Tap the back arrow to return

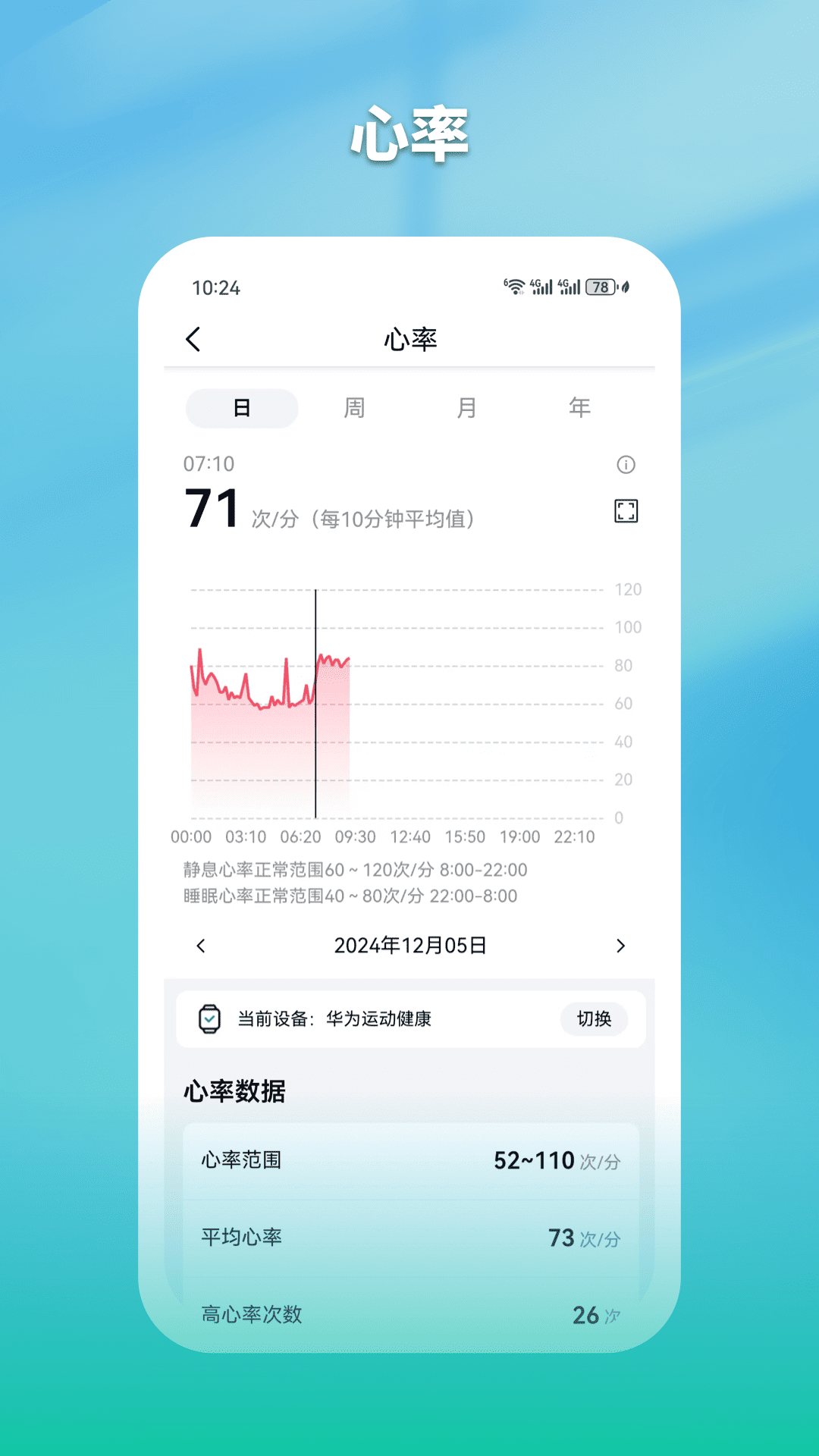[193, 340]
